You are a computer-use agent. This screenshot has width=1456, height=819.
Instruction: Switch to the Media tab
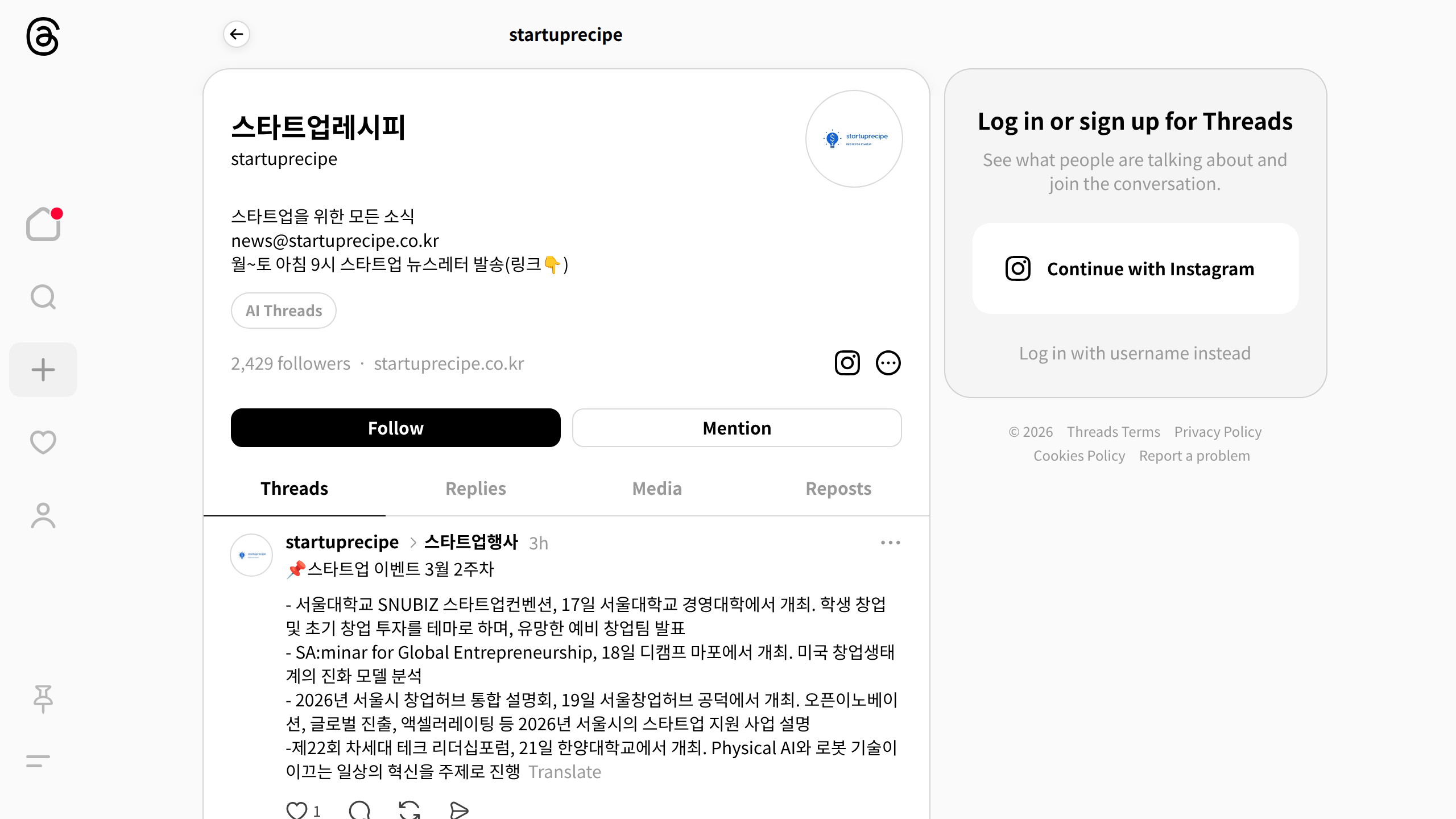657,489
